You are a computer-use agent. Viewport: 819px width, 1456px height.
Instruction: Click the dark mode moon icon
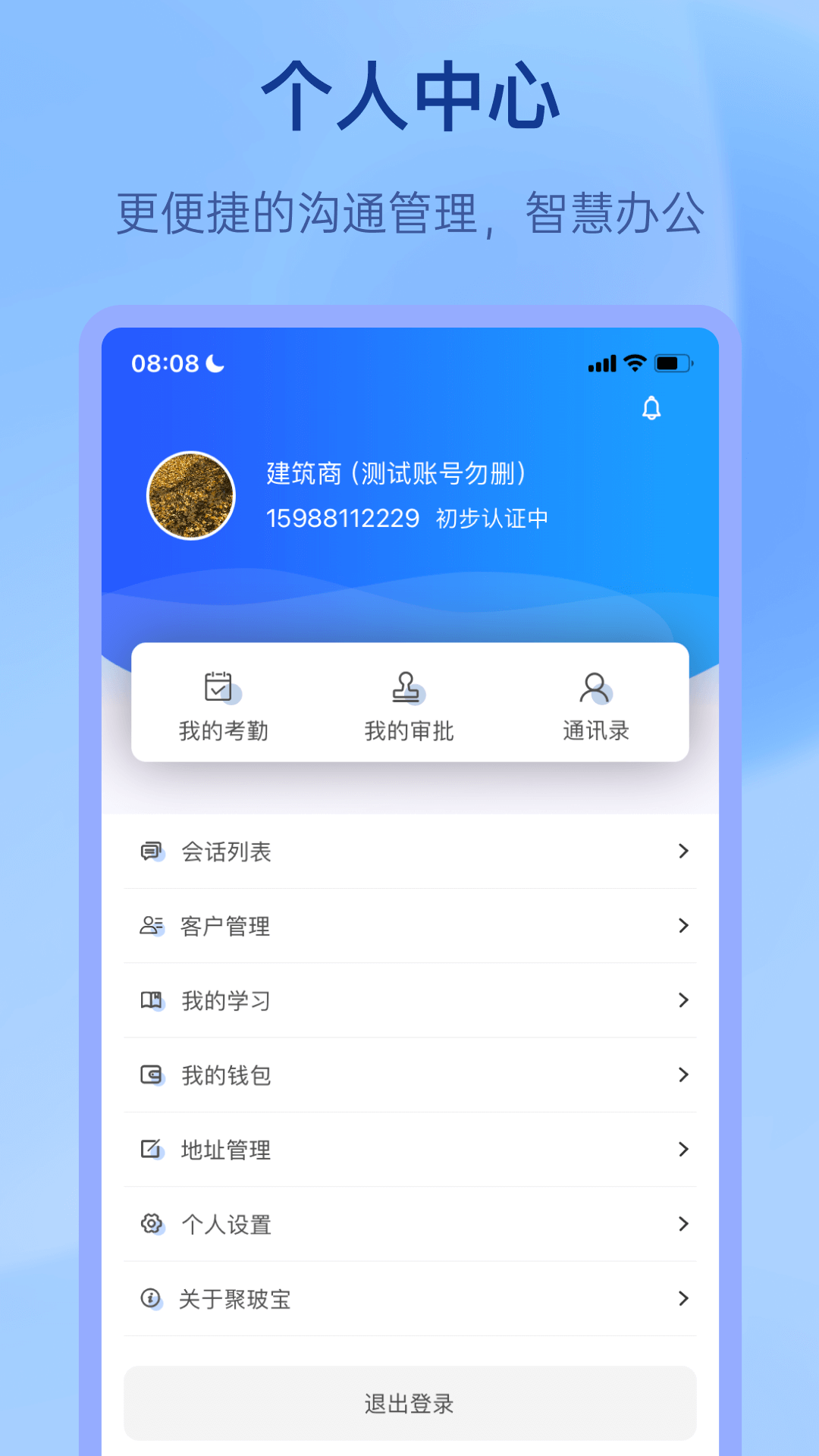(x=213, y=362)
